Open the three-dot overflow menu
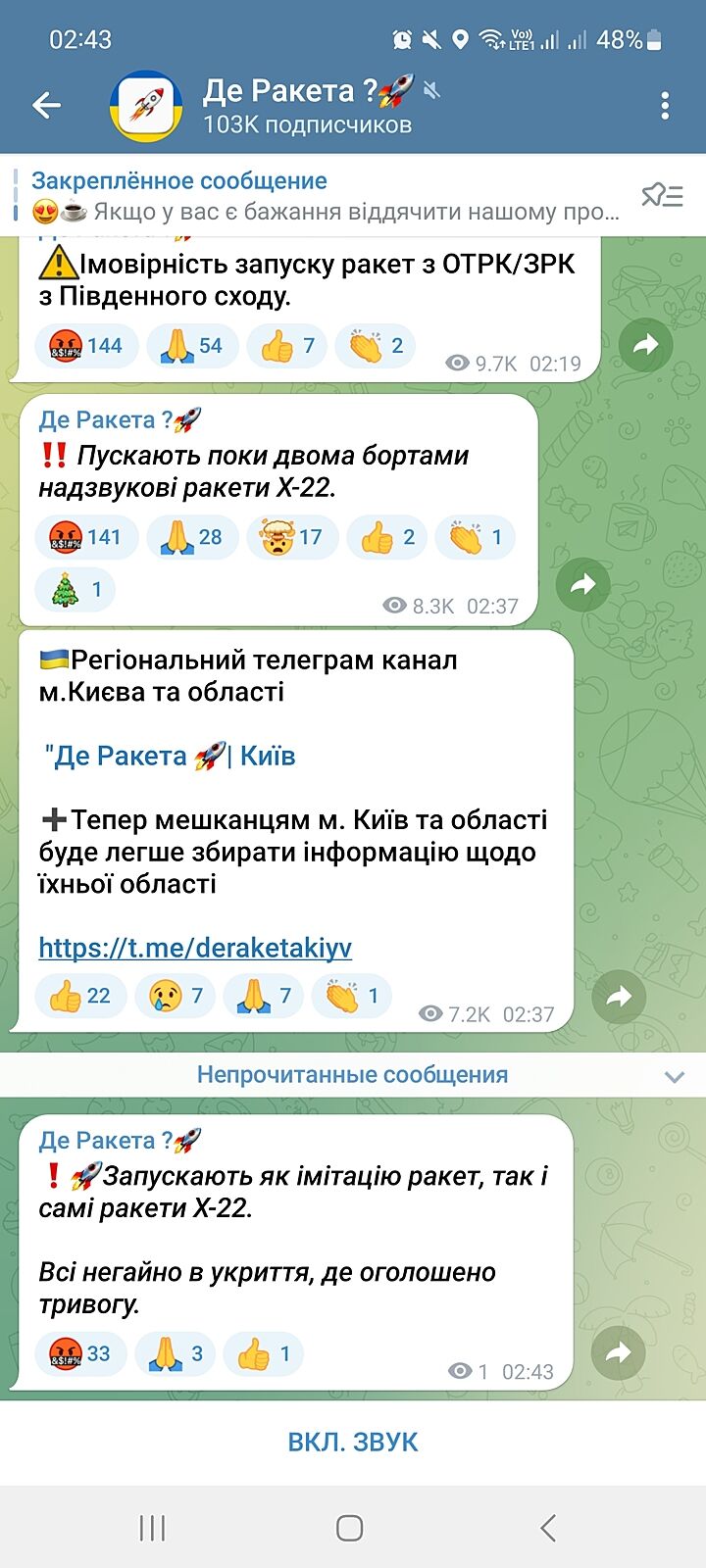 point(665,106)
